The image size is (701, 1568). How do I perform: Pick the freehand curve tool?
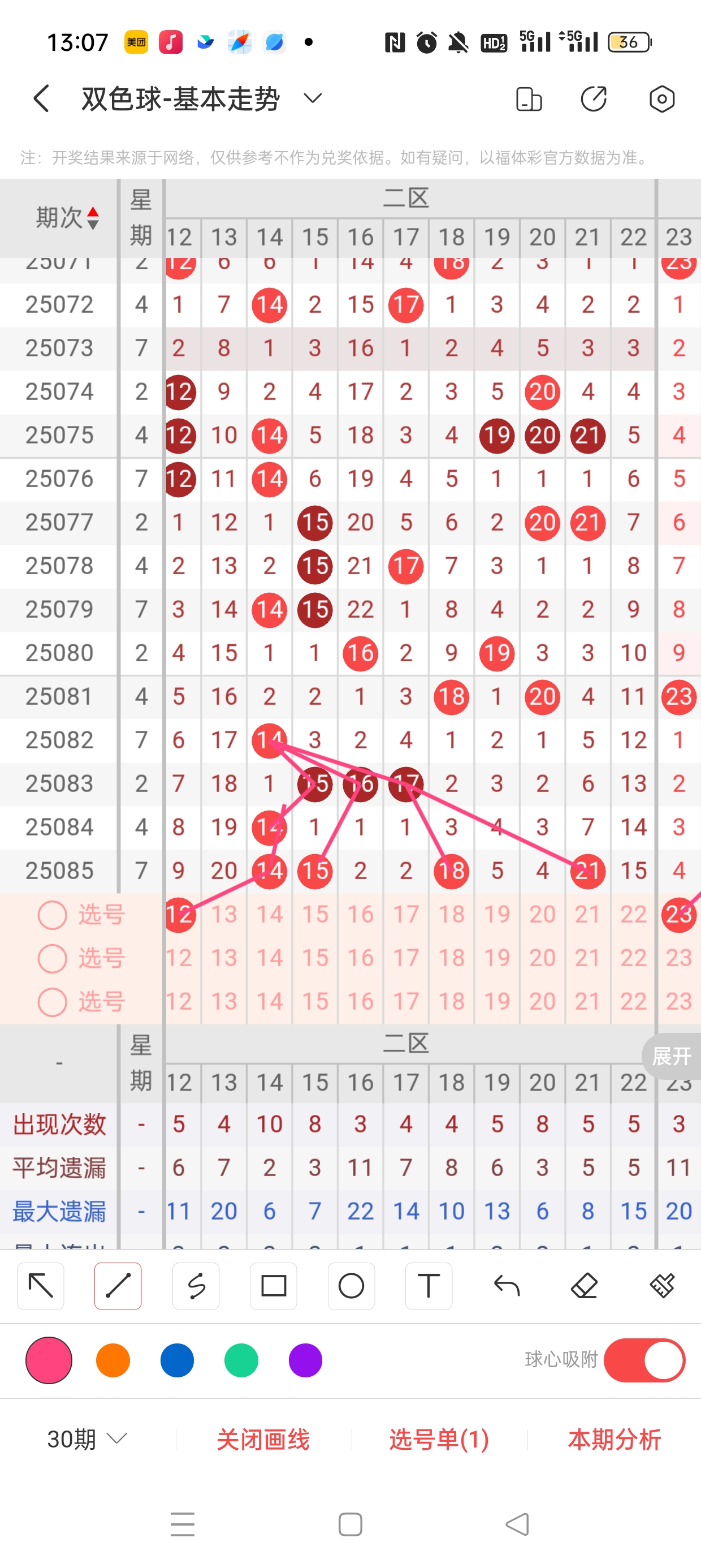[196, 1286]
